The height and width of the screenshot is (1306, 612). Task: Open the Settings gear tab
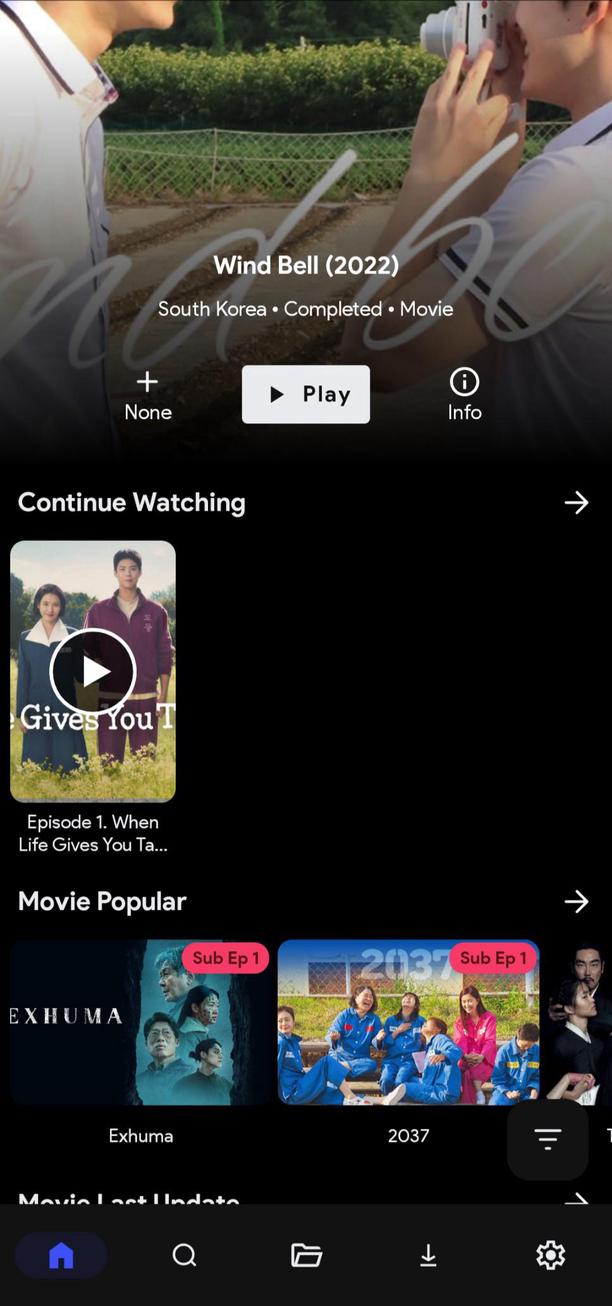550,1255
